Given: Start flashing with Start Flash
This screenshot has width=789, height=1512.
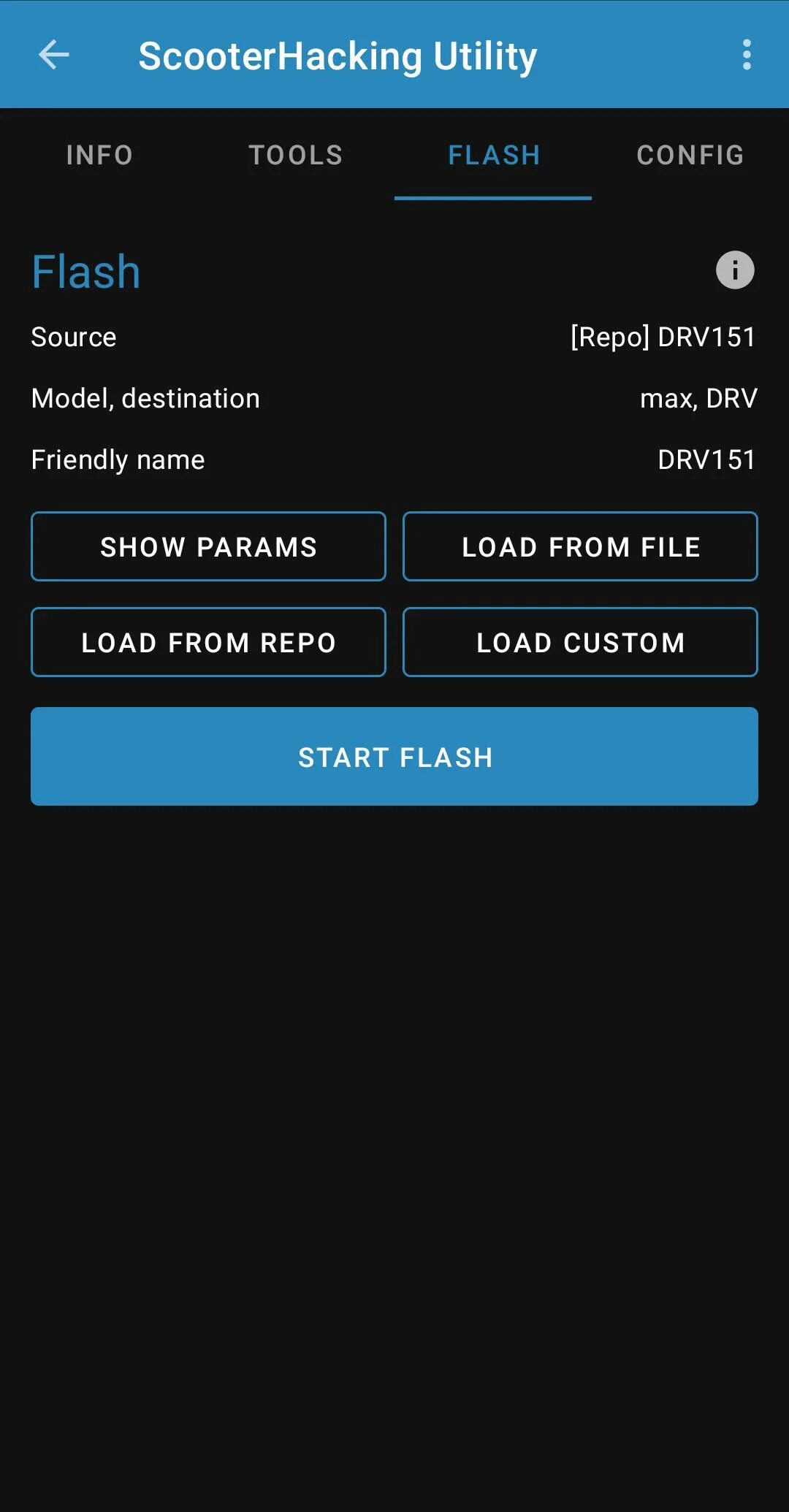Looking at the screenshot, I should (x=394, y=756).
